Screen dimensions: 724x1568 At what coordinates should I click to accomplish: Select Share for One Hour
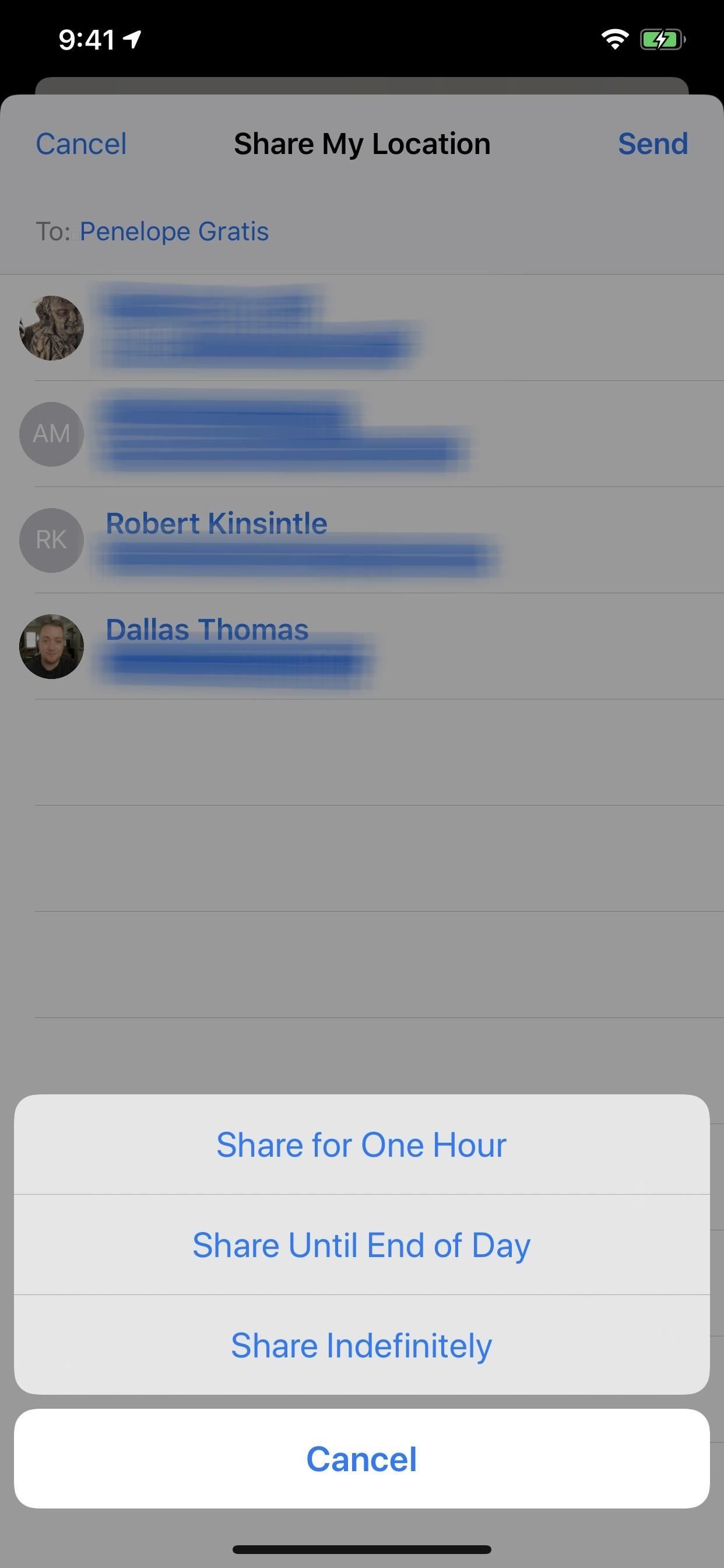tap(361, 1145)
